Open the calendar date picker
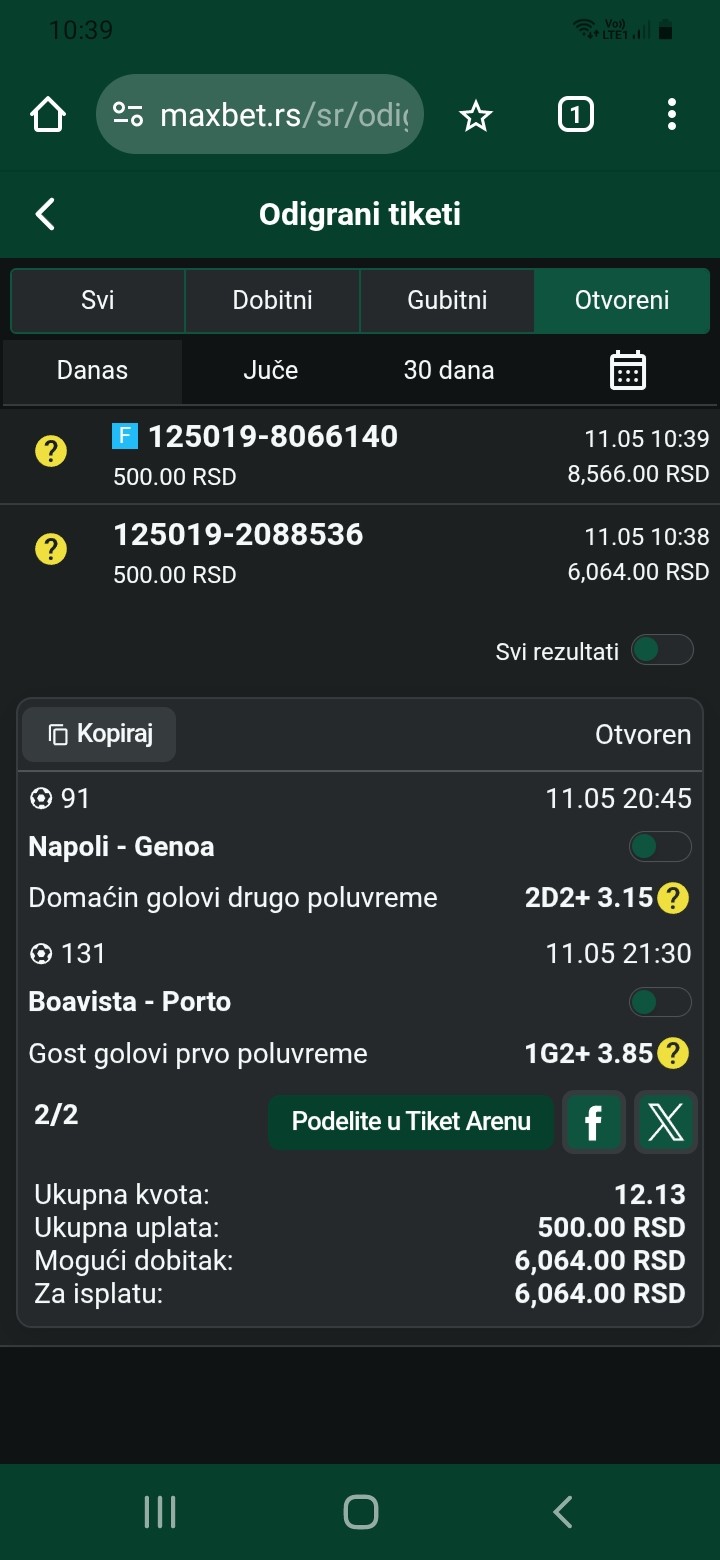Screen dimensions: 720x1560 [x=627, y=370]
